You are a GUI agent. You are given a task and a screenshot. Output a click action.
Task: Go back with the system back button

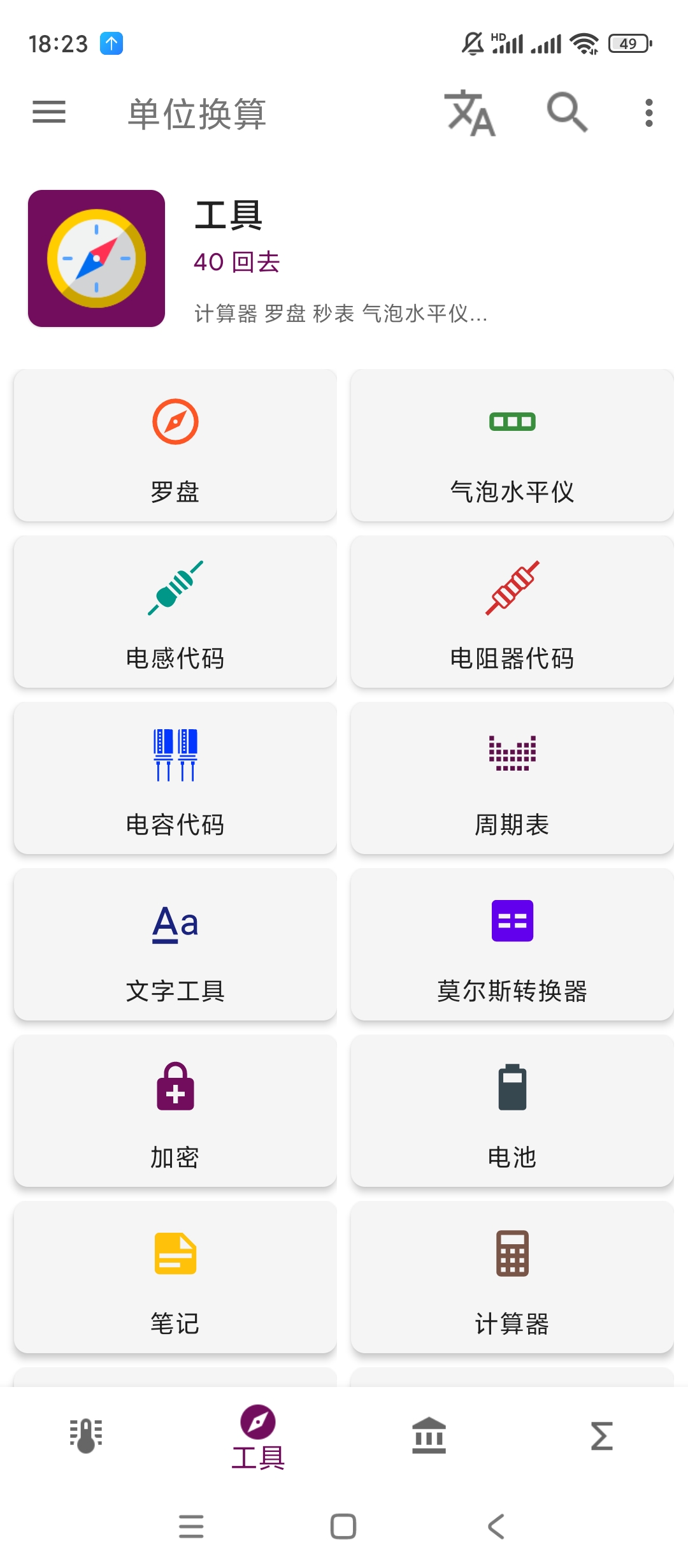click(x=496, y=1527)
